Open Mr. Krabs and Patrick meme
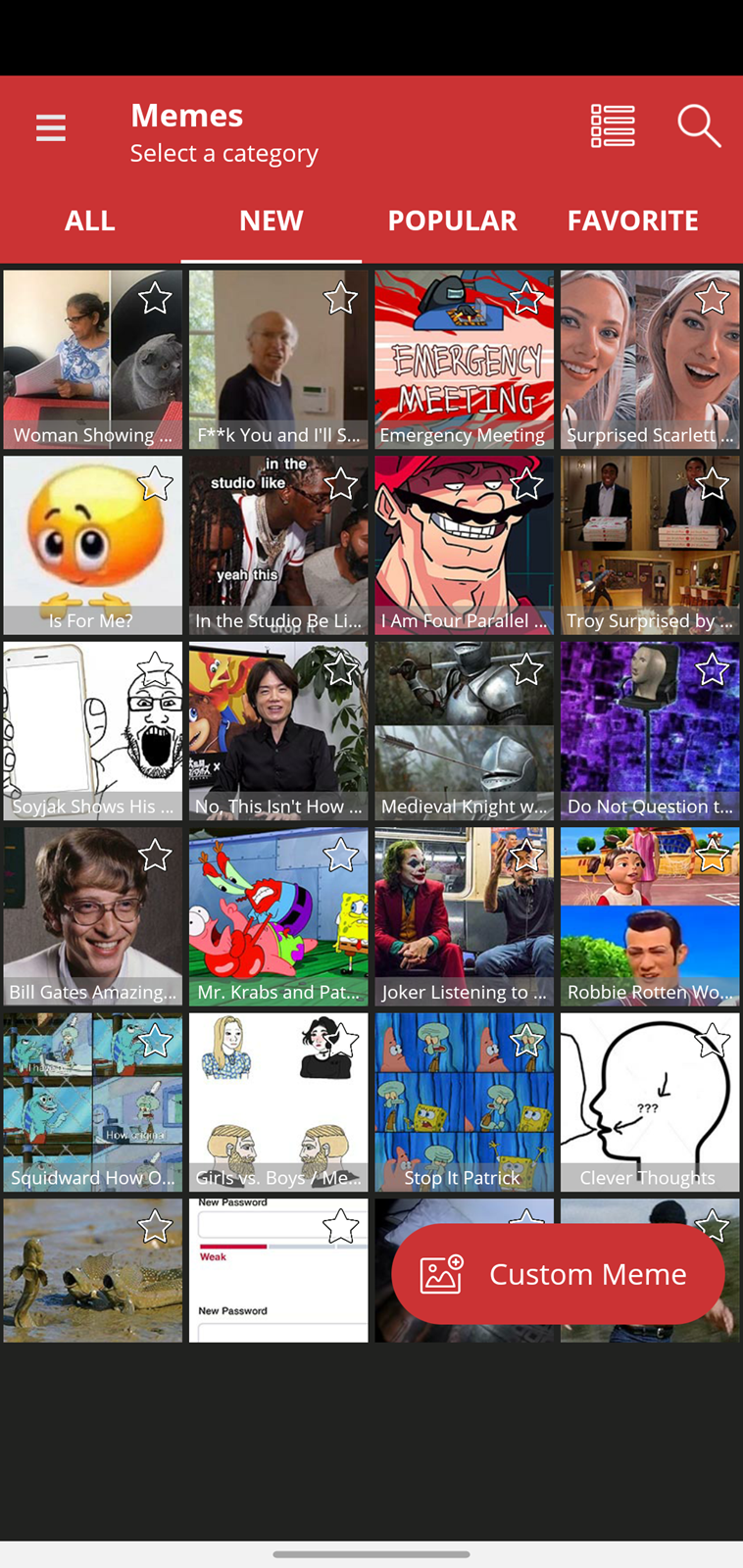 (278, 916)
